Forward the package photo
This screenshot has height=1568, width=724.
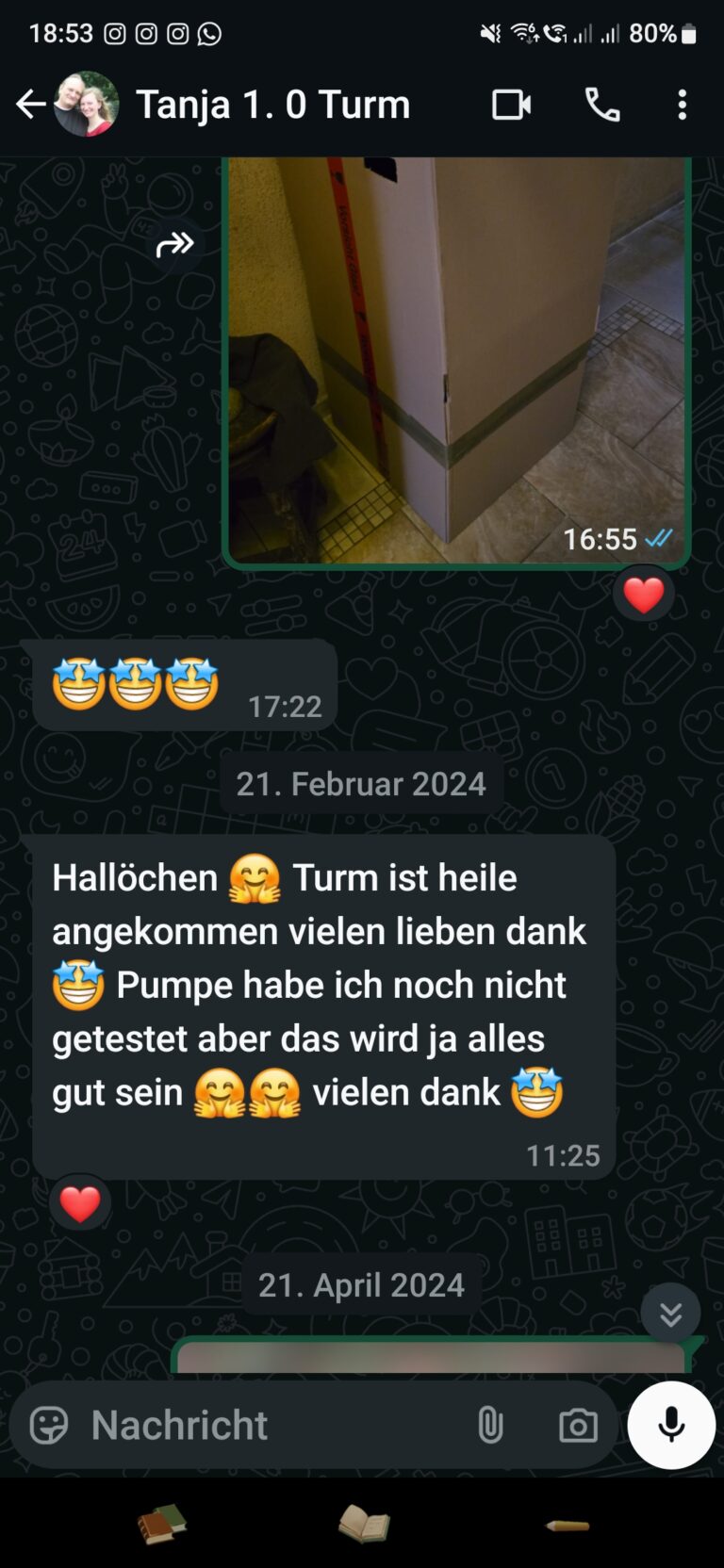click(175, 244)
